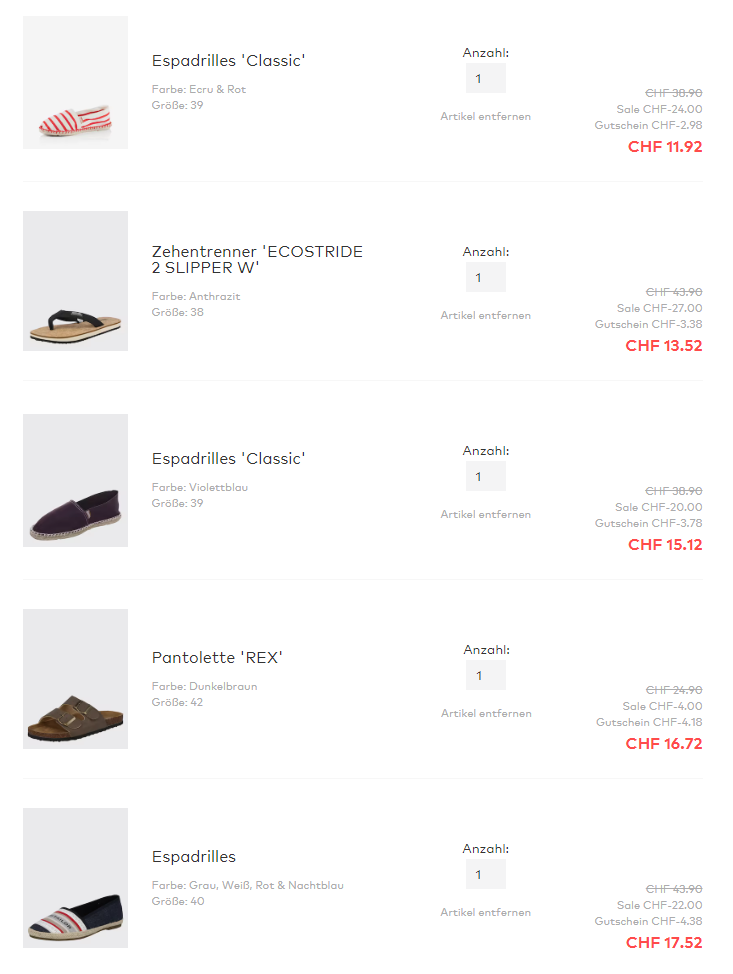This screenshot has width=733, height=974.
Task: Select quantity box of size 40 Espadrilles
Action: 485,875
